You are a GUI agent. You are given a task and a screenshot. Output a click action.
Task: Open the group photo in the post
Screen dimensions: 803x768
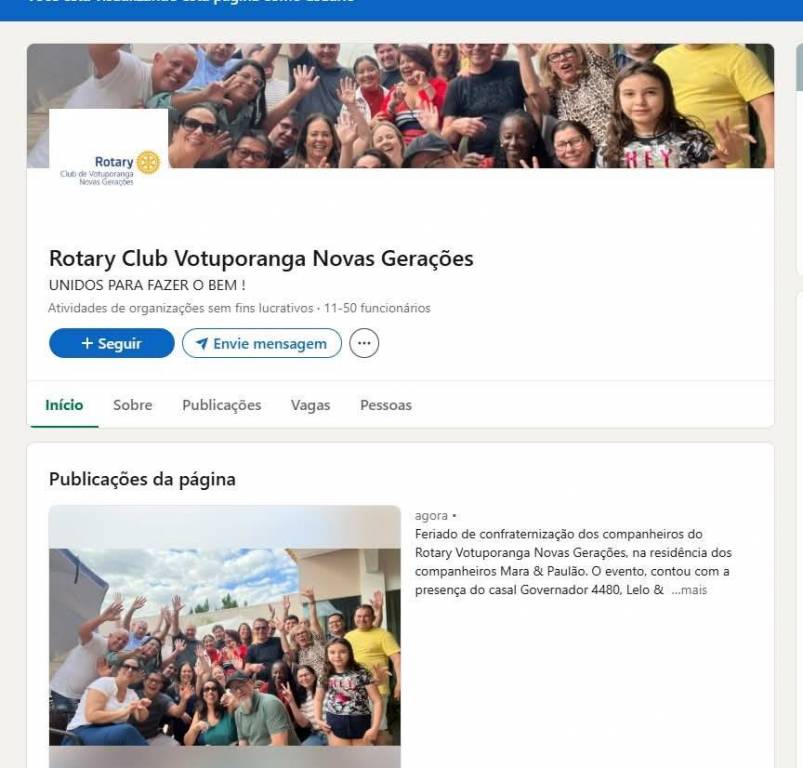pyautogui.click(x=224, y=640)
